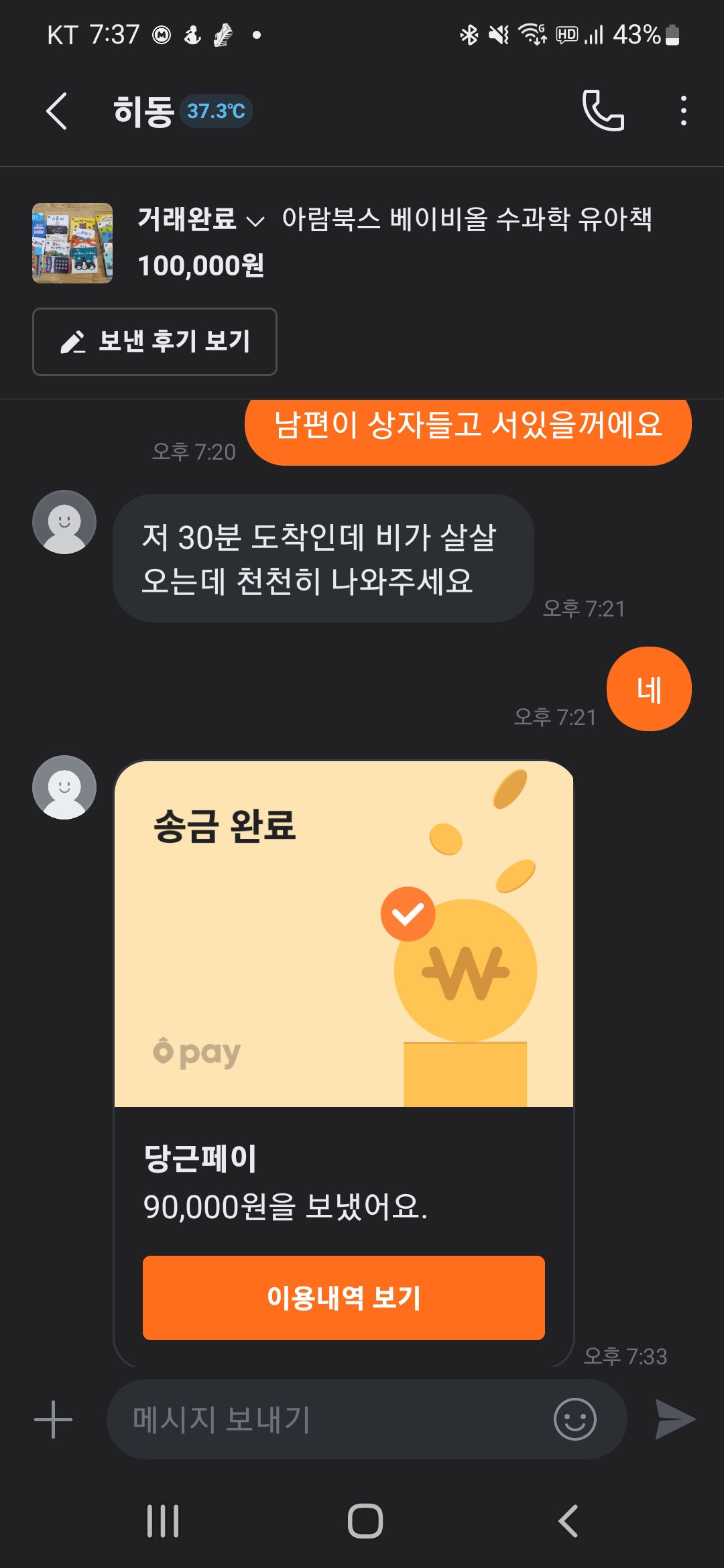Open recent apps from the navigation bar
724x1568 pixels.
[163, 1521]
